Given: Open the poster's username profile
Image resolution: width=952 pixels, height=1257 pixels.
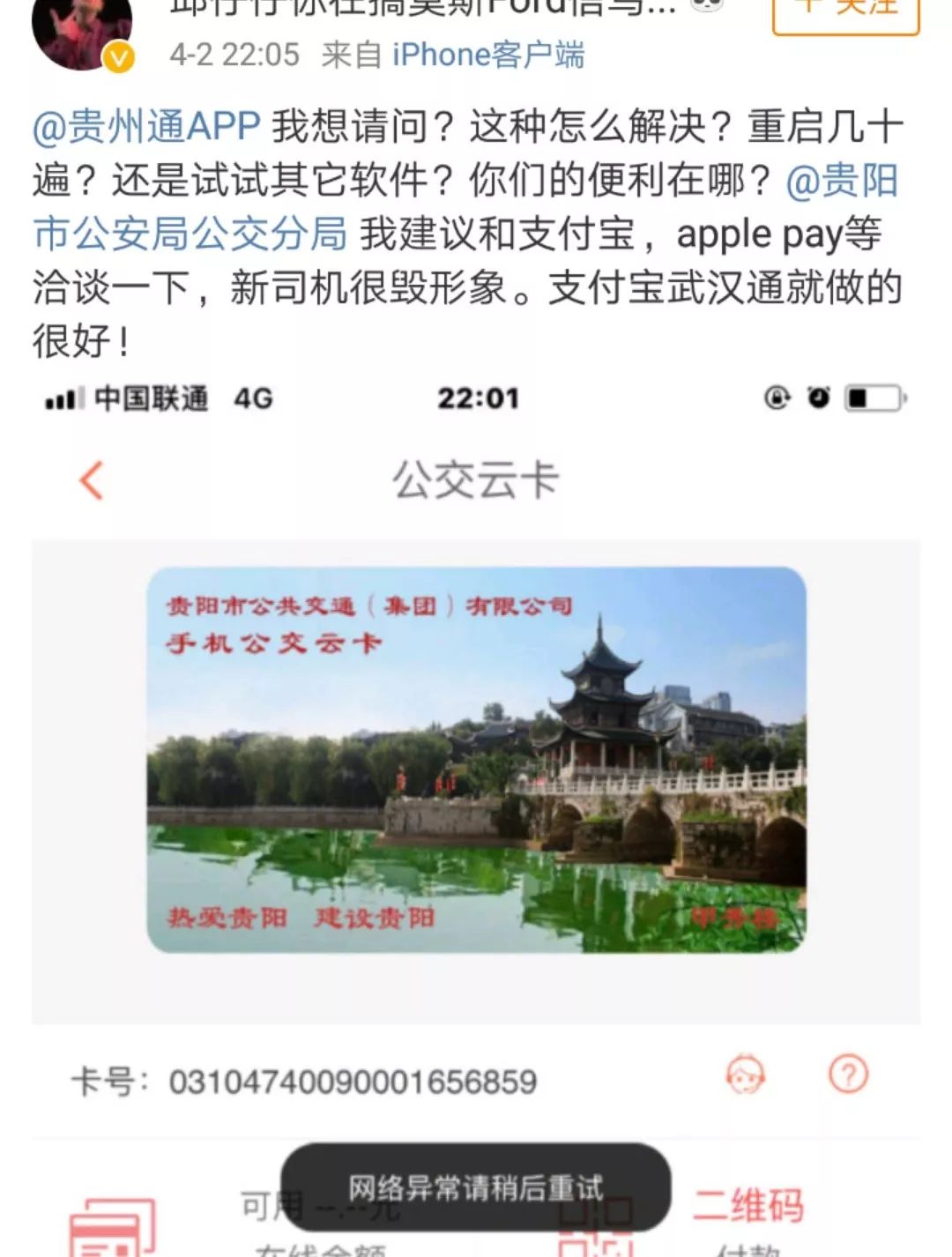Looking at the screenshot, I should [423, 9].
